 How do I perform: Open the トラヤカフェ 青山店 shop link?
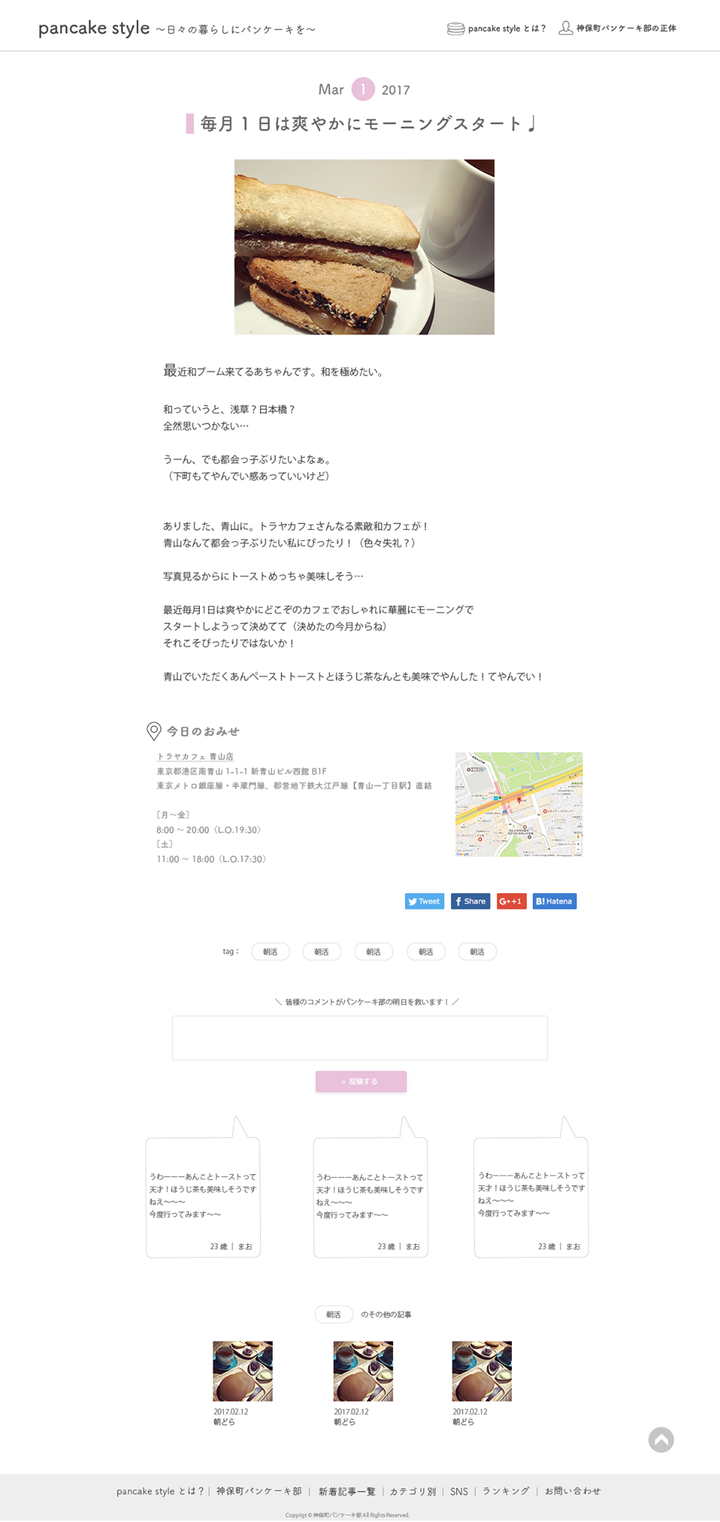point(195,757)
